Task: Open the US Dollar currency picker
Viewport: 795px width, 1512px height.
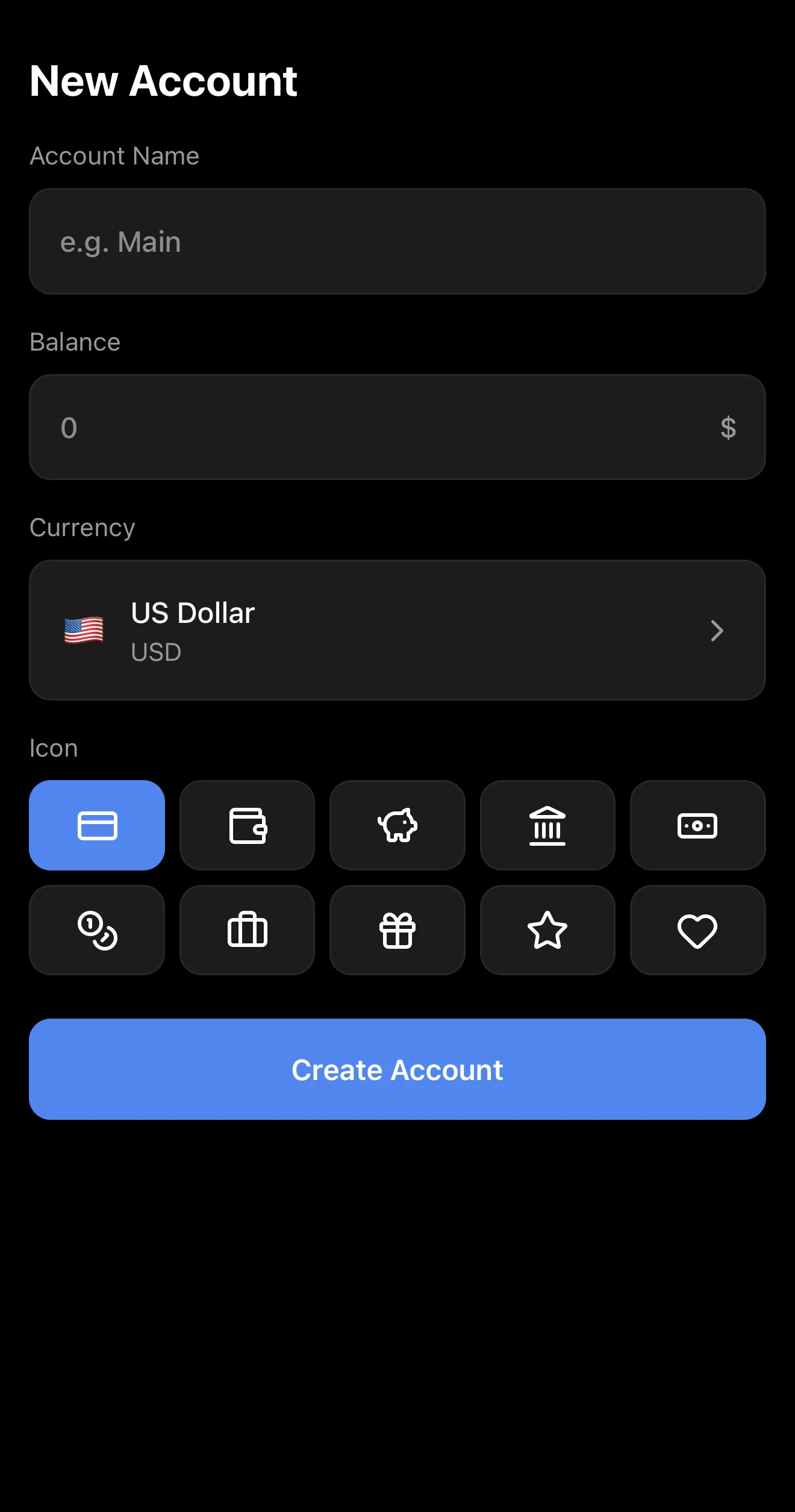Action: [397, 630]
